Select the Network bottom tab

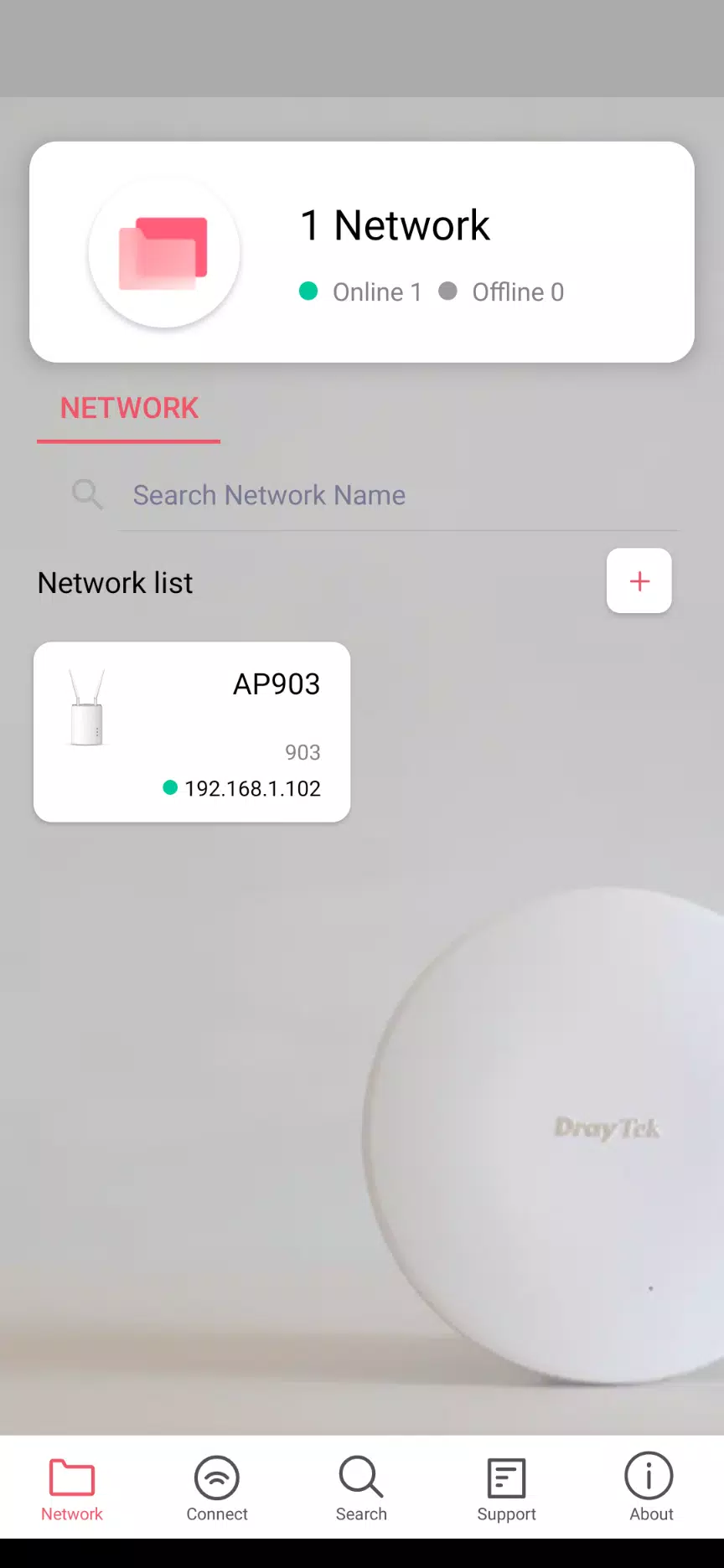click(72, 1488)
